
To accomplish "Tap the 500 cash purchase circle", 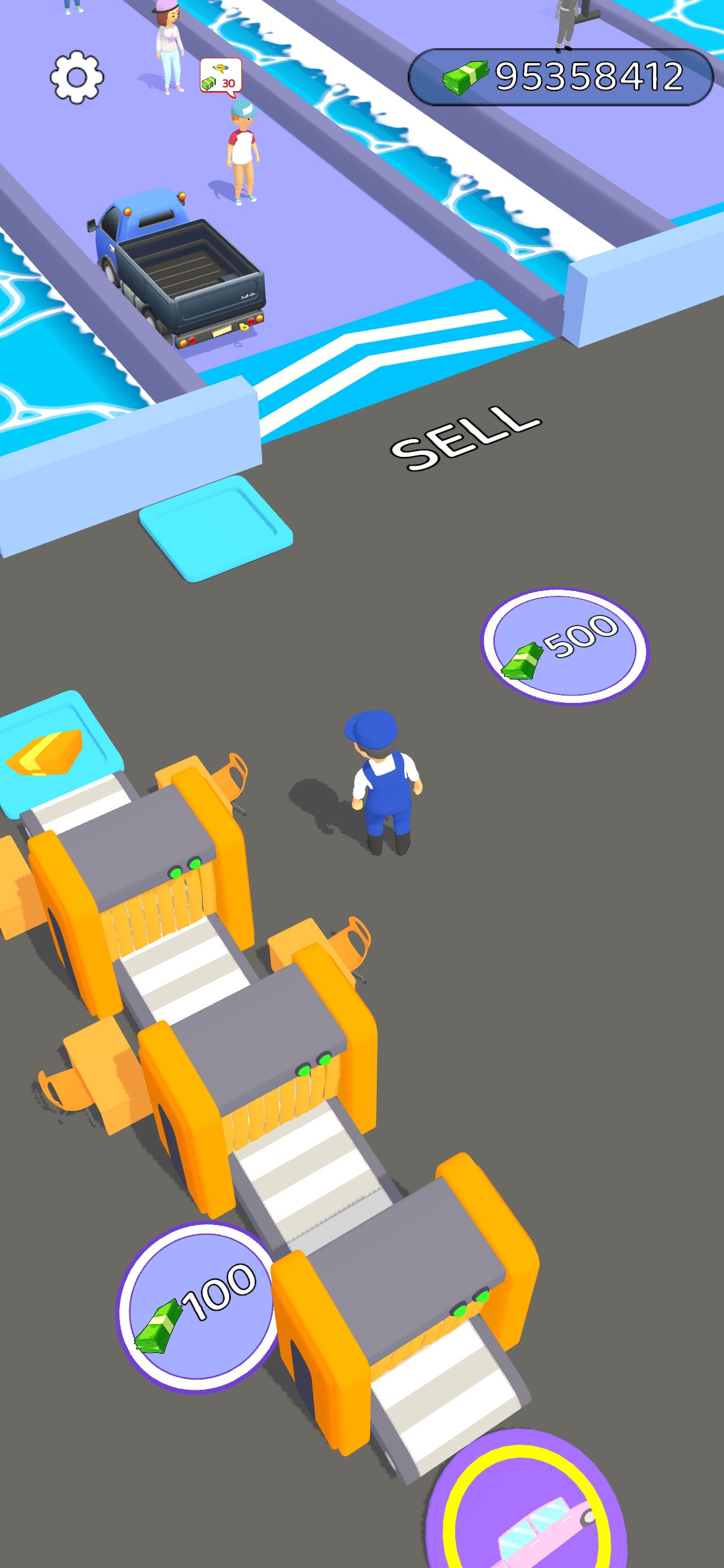I will click(x=565, y=647).
